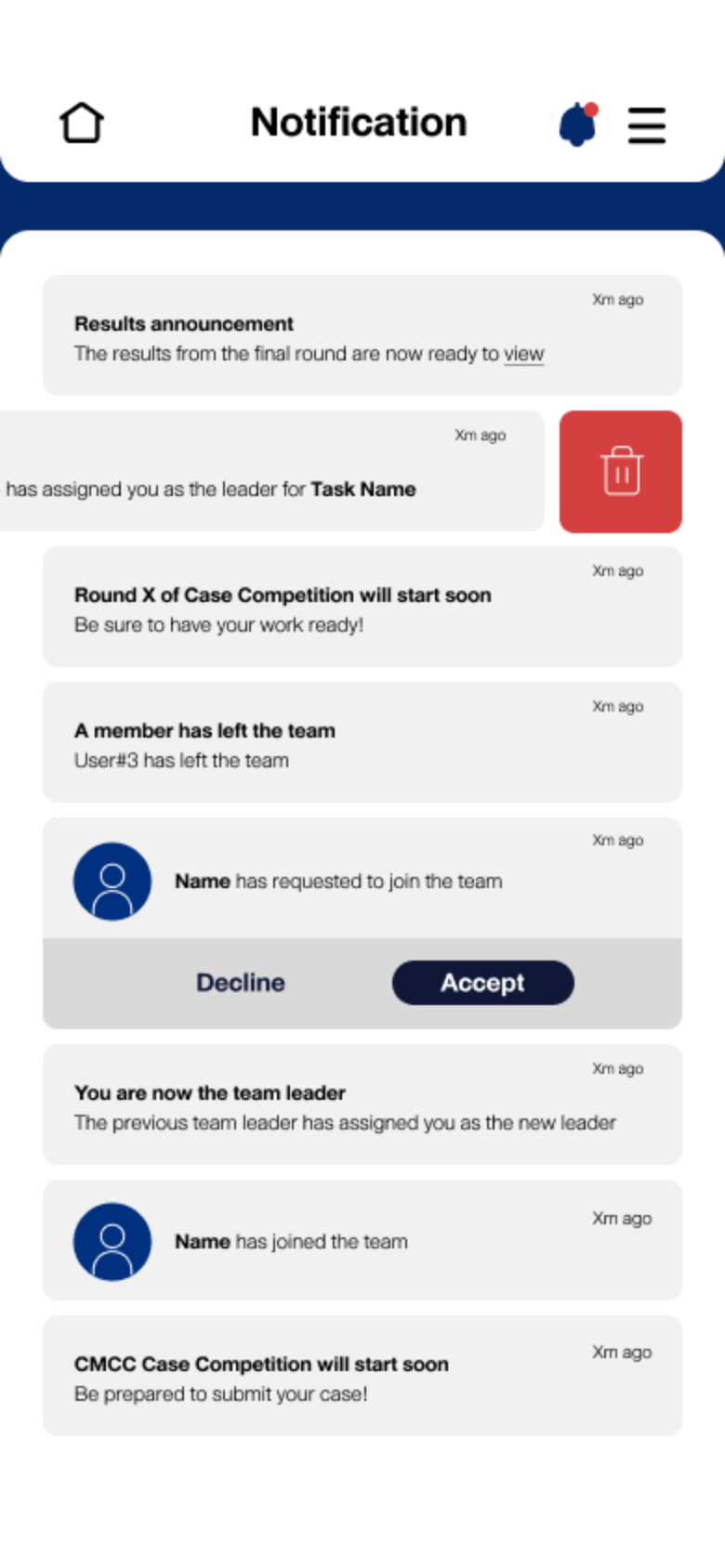Open the 'A member has left' notification
The image size is (725, 1568).
tap(362, 742)
